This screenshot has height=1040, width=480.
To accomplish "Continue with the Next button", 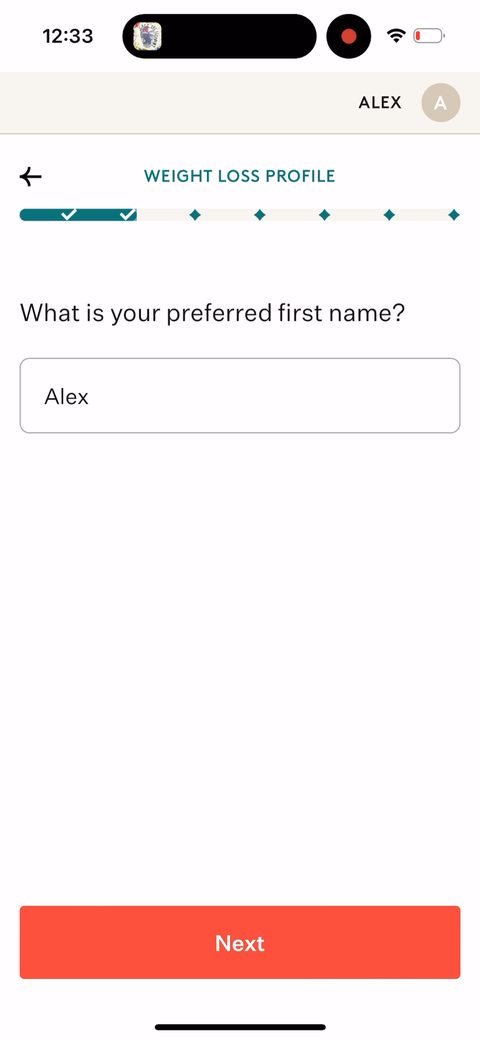I will pos(240,942).
